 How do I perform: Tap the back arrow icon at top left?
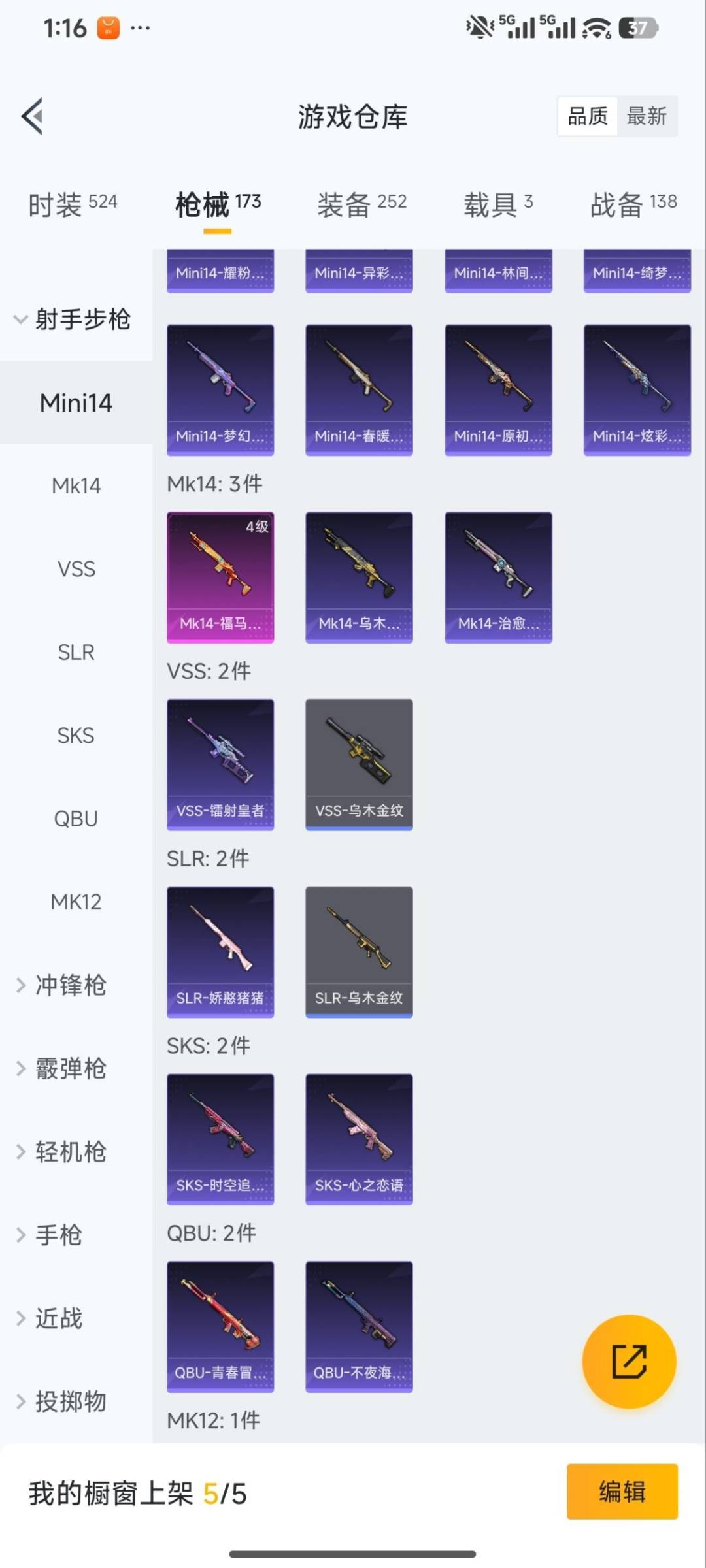pyautogui.click(x=32, y=116)
